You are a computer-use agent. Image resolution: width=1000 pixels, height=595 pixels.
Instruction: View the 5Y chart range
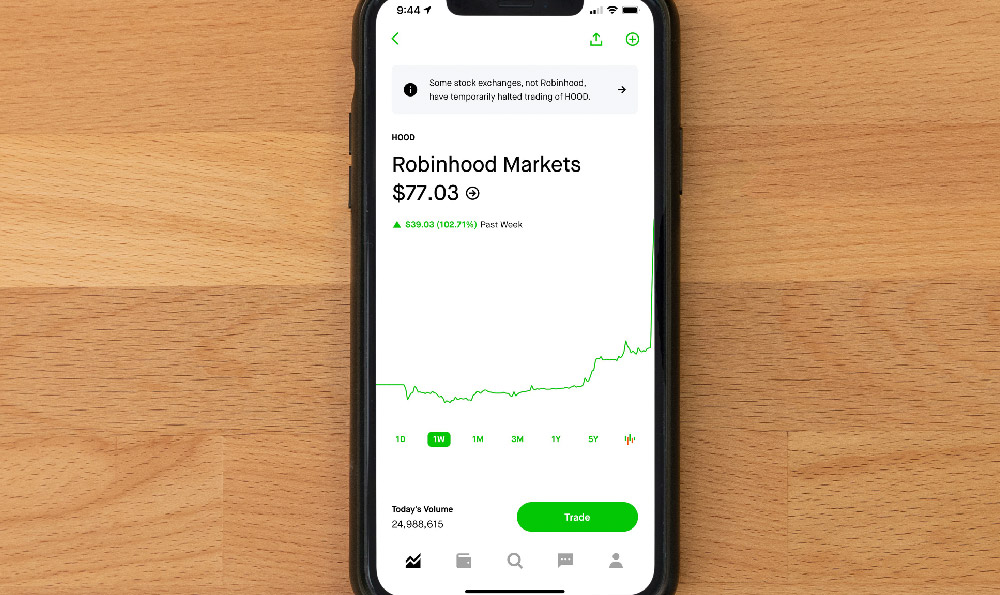(593, 439)
